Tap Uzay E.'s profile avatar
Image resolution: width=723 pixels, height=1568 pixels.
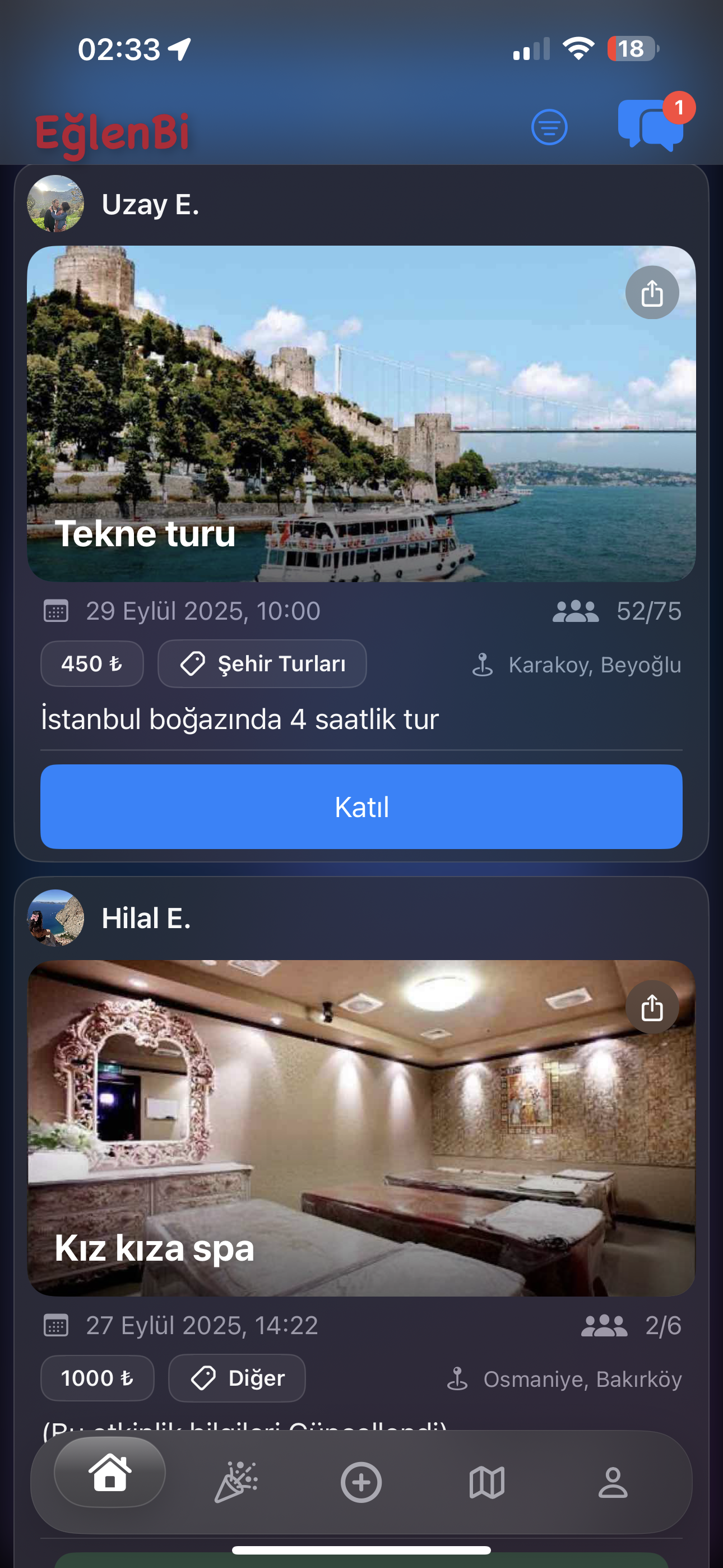(x=55, y=205)
